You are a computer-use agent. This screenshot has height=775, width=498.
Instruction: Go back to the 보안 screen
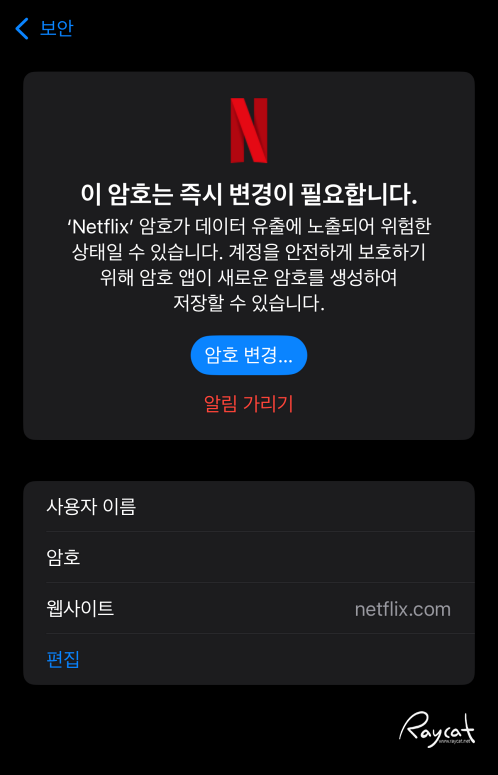click(44, 28)
